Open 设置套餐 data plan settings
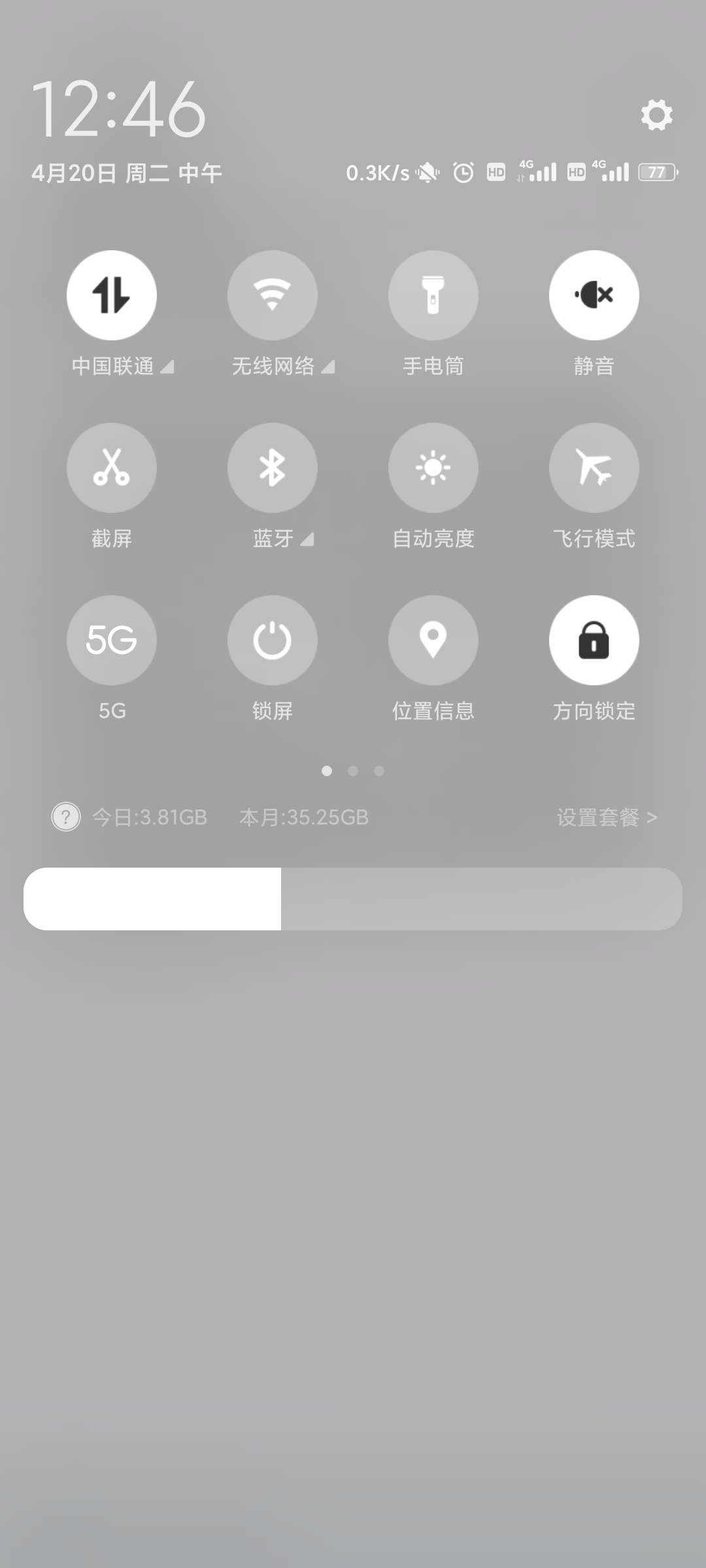This screenshot has height=1568, width=706. pos(606,817)
